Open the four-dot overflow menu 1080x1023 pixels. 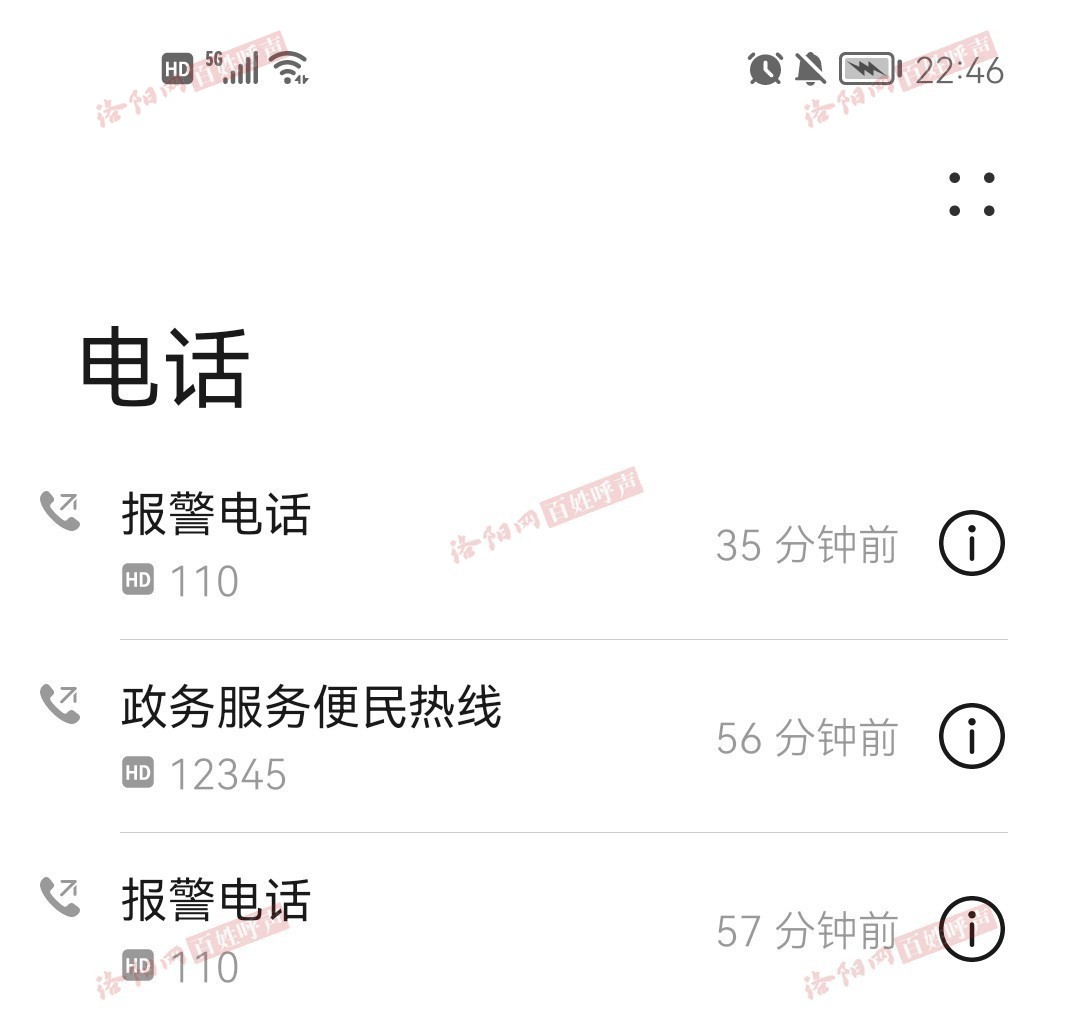(972, 195)
